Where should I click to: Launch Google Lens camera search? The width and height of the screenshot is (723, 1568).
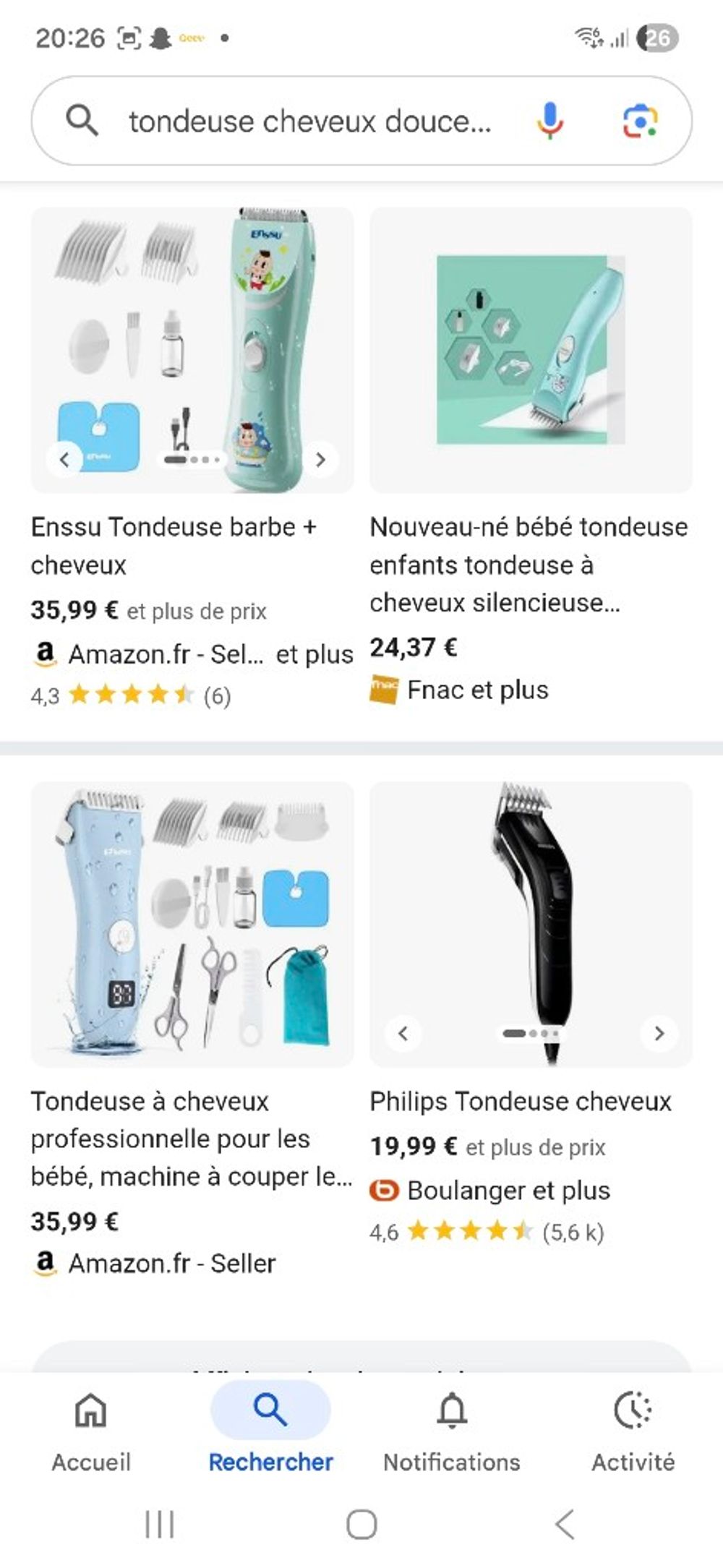640,121
